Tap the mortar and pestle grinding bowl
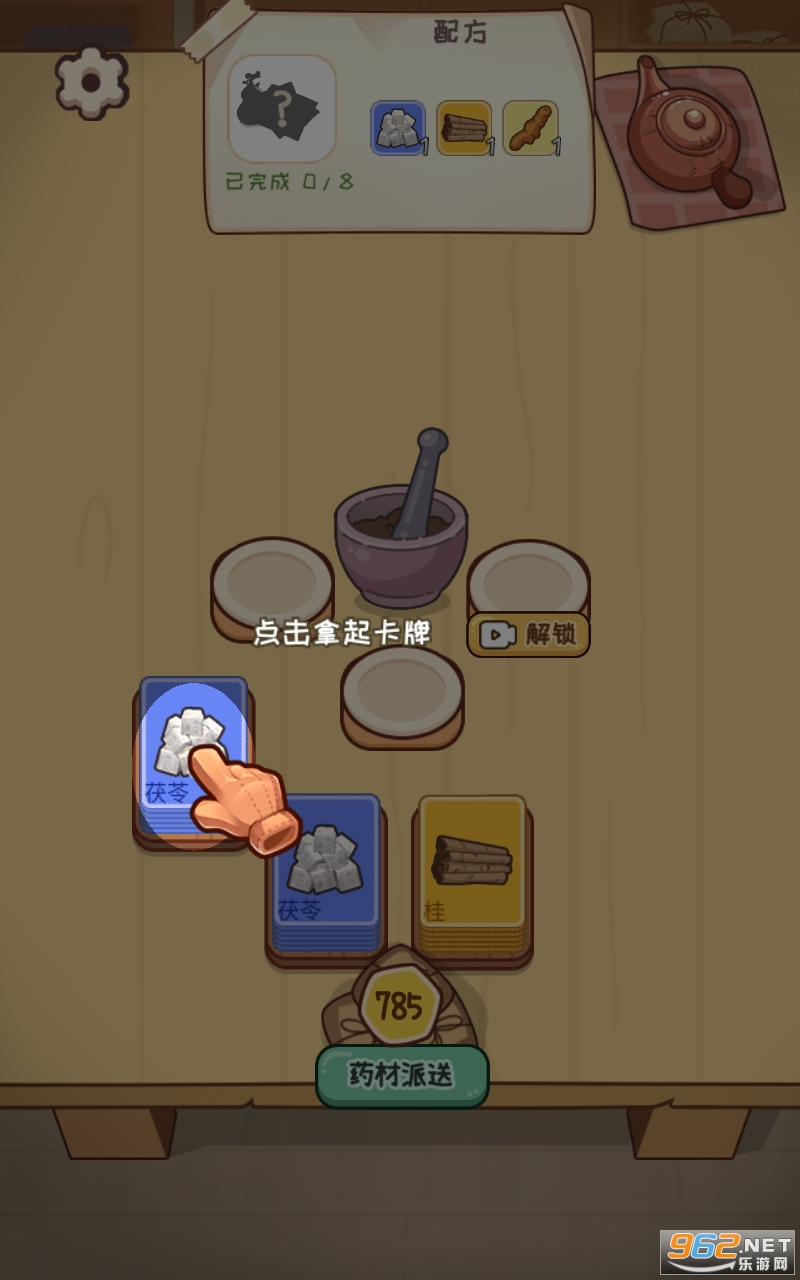Screen dimensions: 800x1280 tap(400, 530)
